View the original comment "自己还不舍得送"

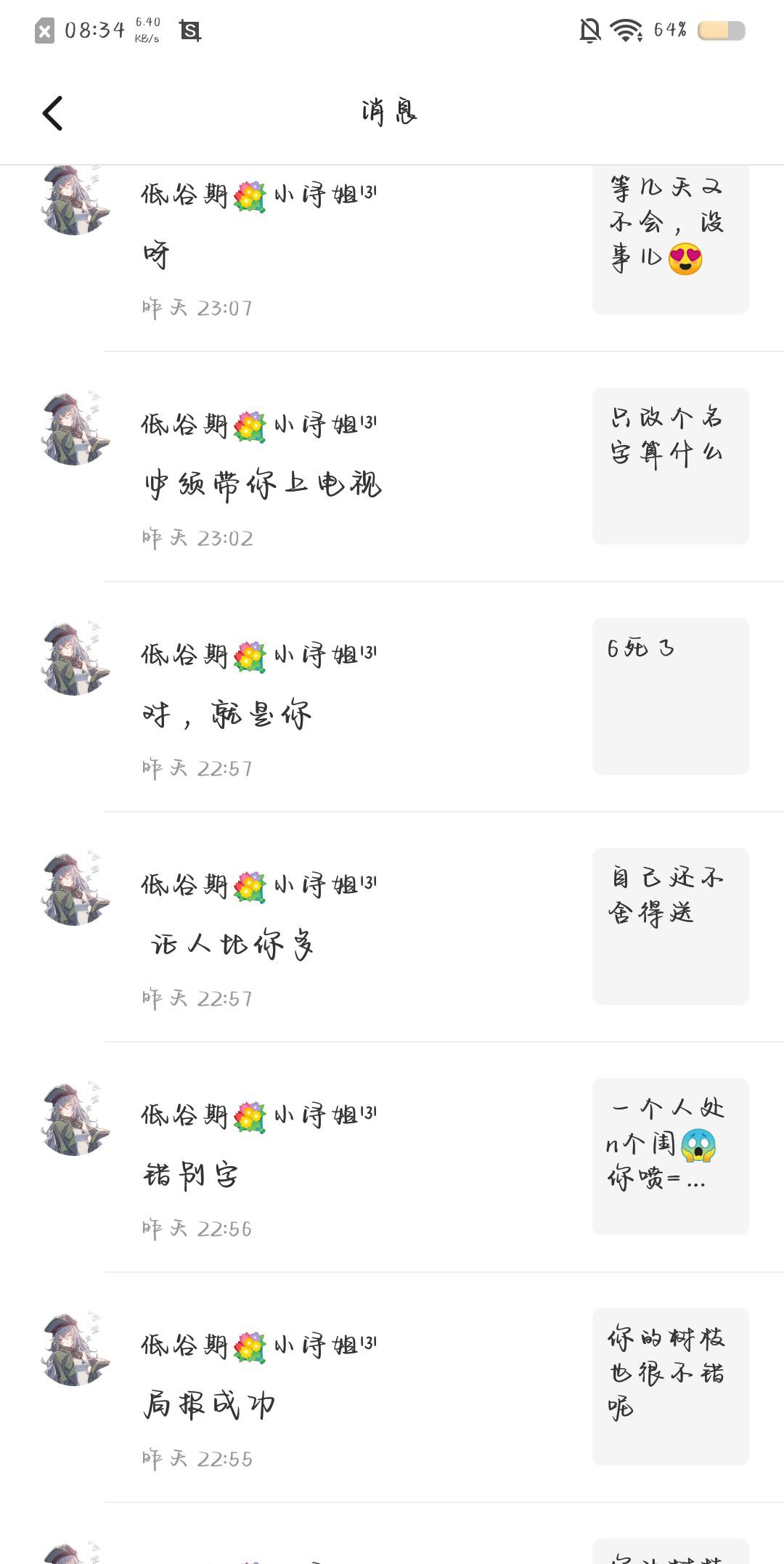670,926
